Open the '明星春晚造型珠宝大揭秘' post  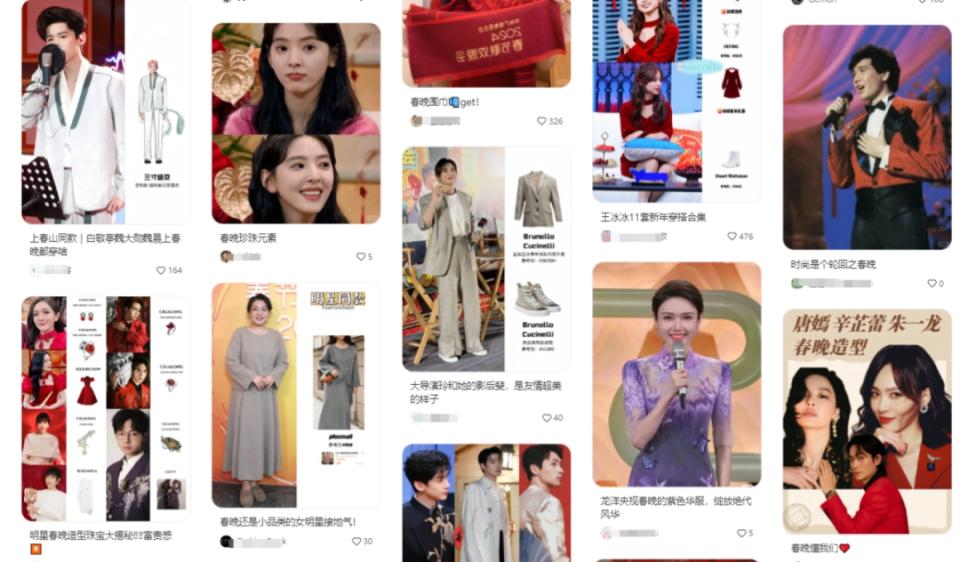[x=105, y=408]
